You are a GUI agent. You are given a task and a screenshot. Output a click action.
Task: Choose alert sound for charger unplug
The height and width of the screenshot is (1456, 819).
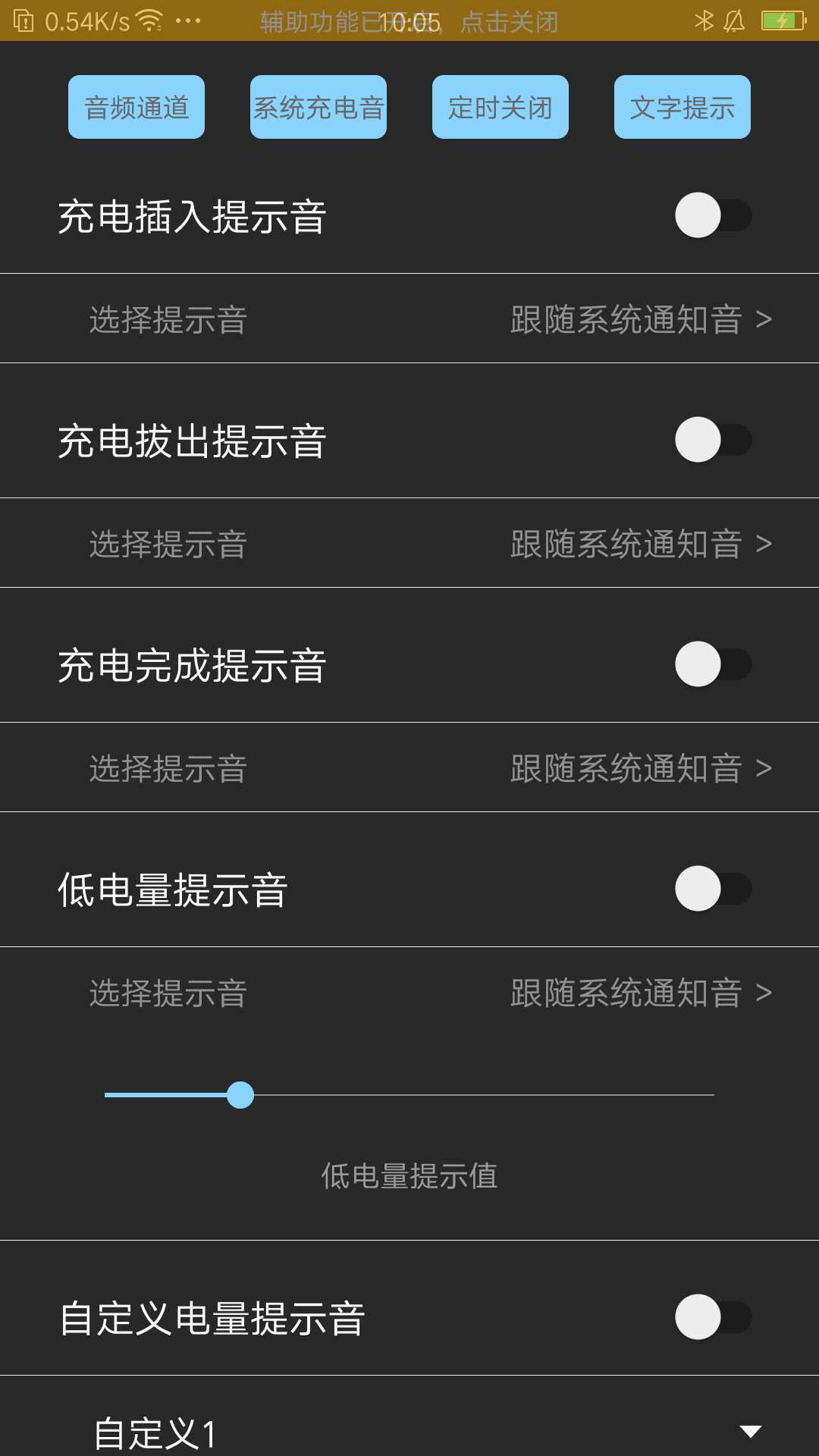[409, 543]
